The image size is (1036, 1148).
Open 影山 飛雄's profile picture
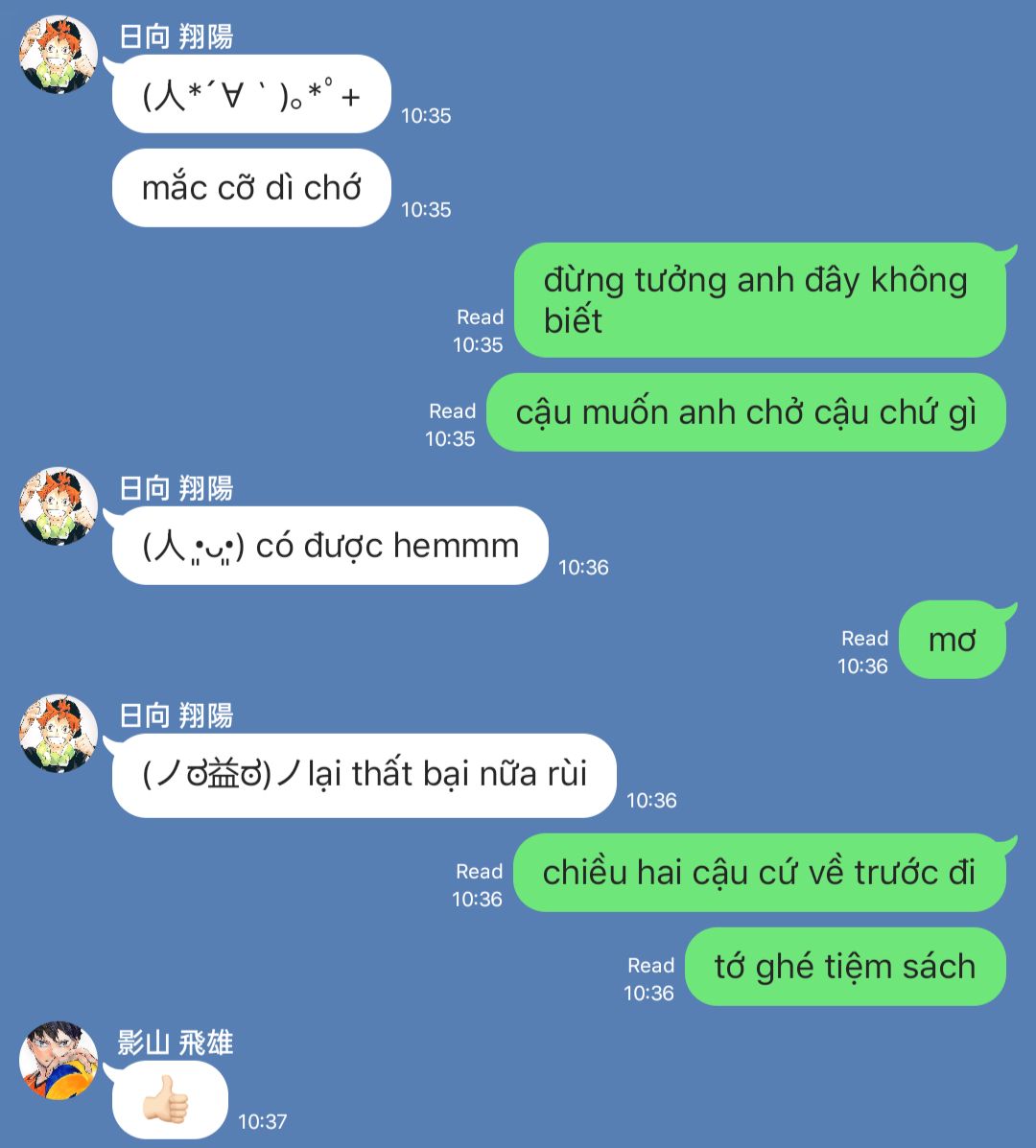point(58,1060)
